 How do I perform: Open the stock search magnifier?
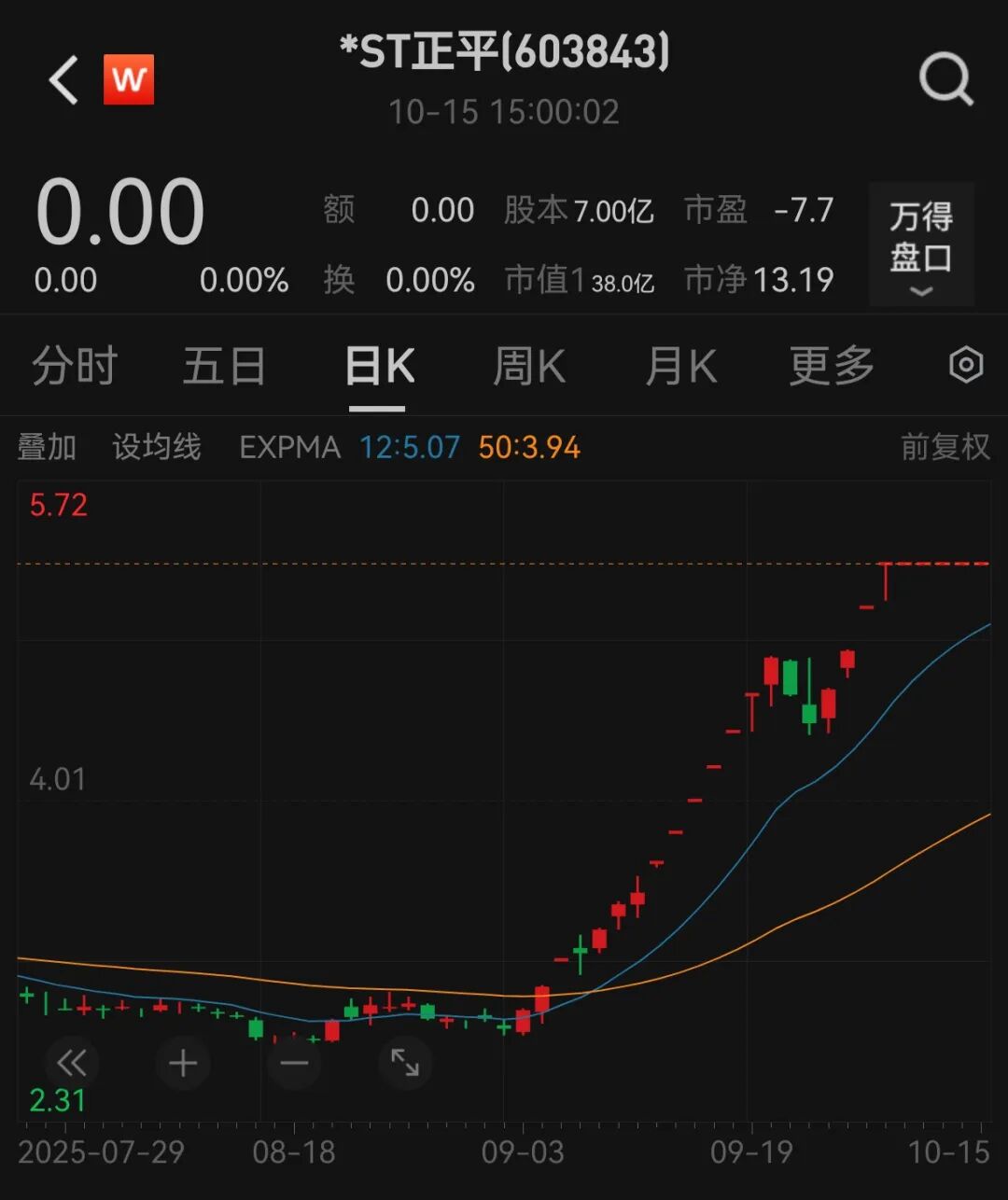[x=945, y=80]
